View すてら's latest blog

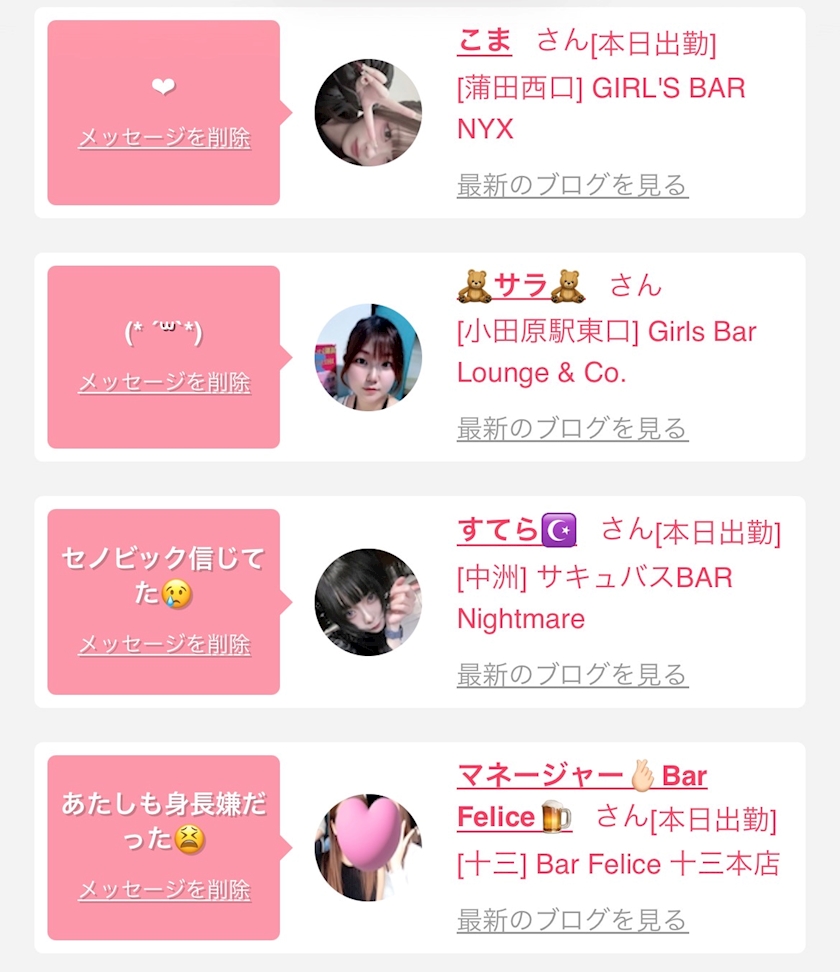tap(572, 675)
